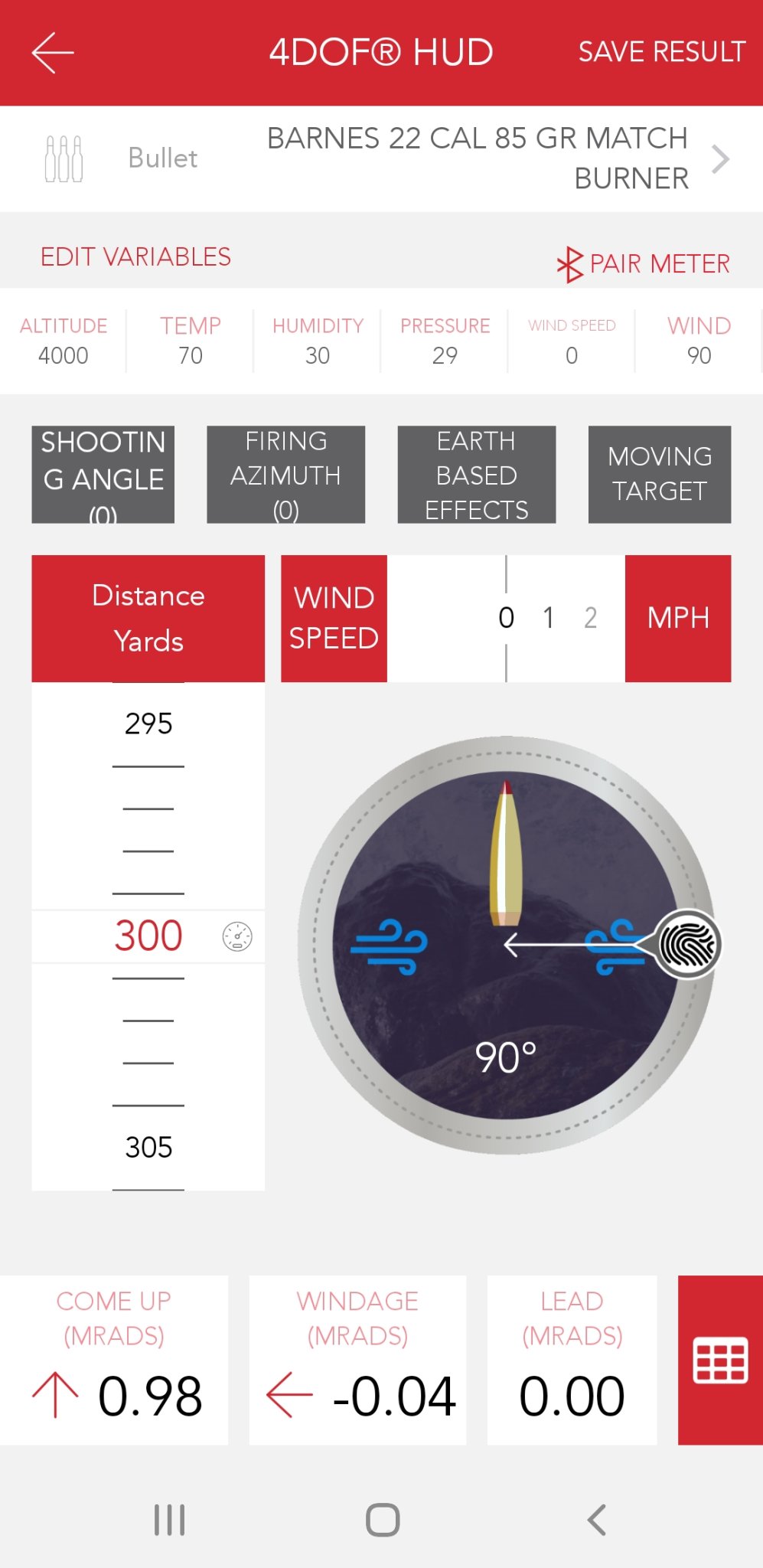This screenshot has height=1568, width=763.
Task: Open EARTH BASED EFFECTS
Action: (476, 475)
